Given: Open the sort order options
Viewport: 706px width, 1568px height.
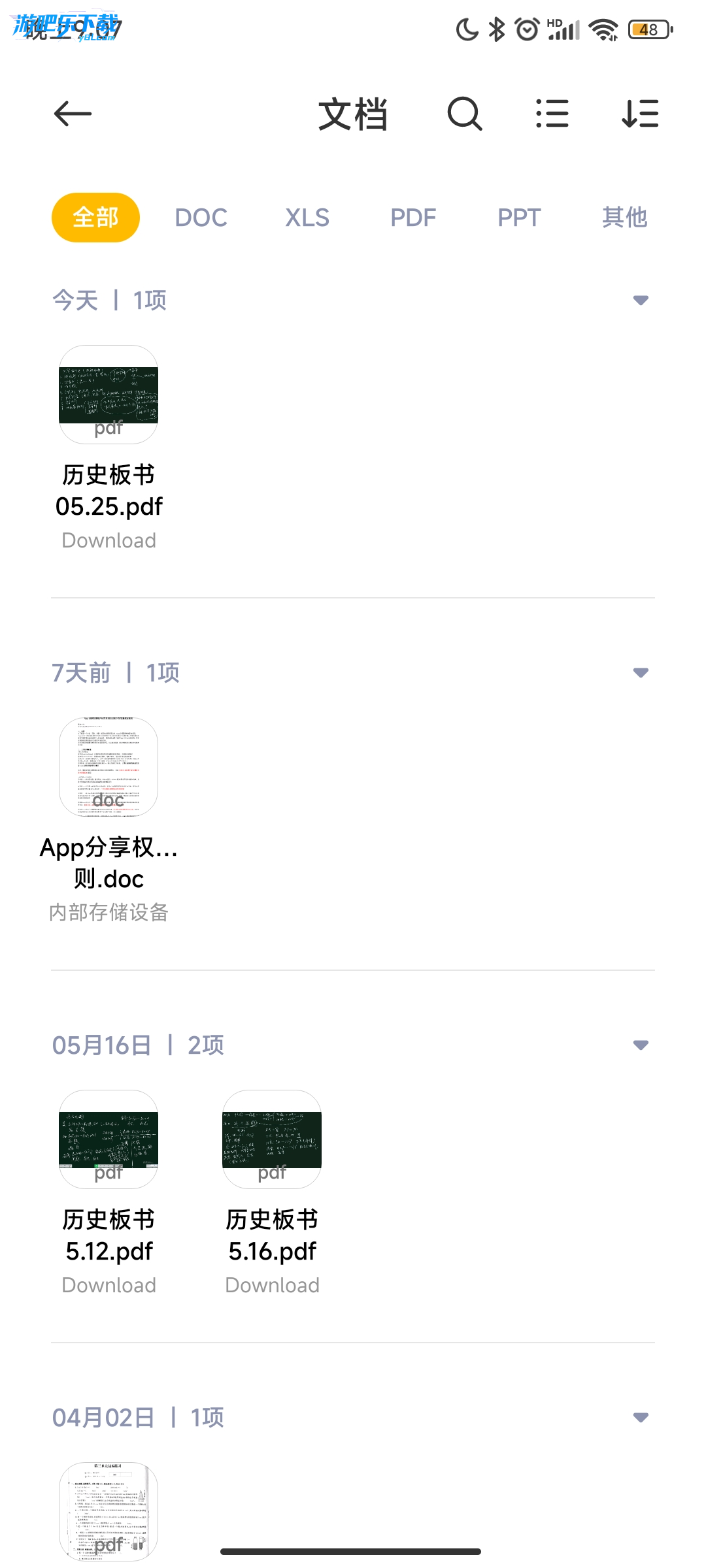Looking at the screenshot, I should pos(640,114).
